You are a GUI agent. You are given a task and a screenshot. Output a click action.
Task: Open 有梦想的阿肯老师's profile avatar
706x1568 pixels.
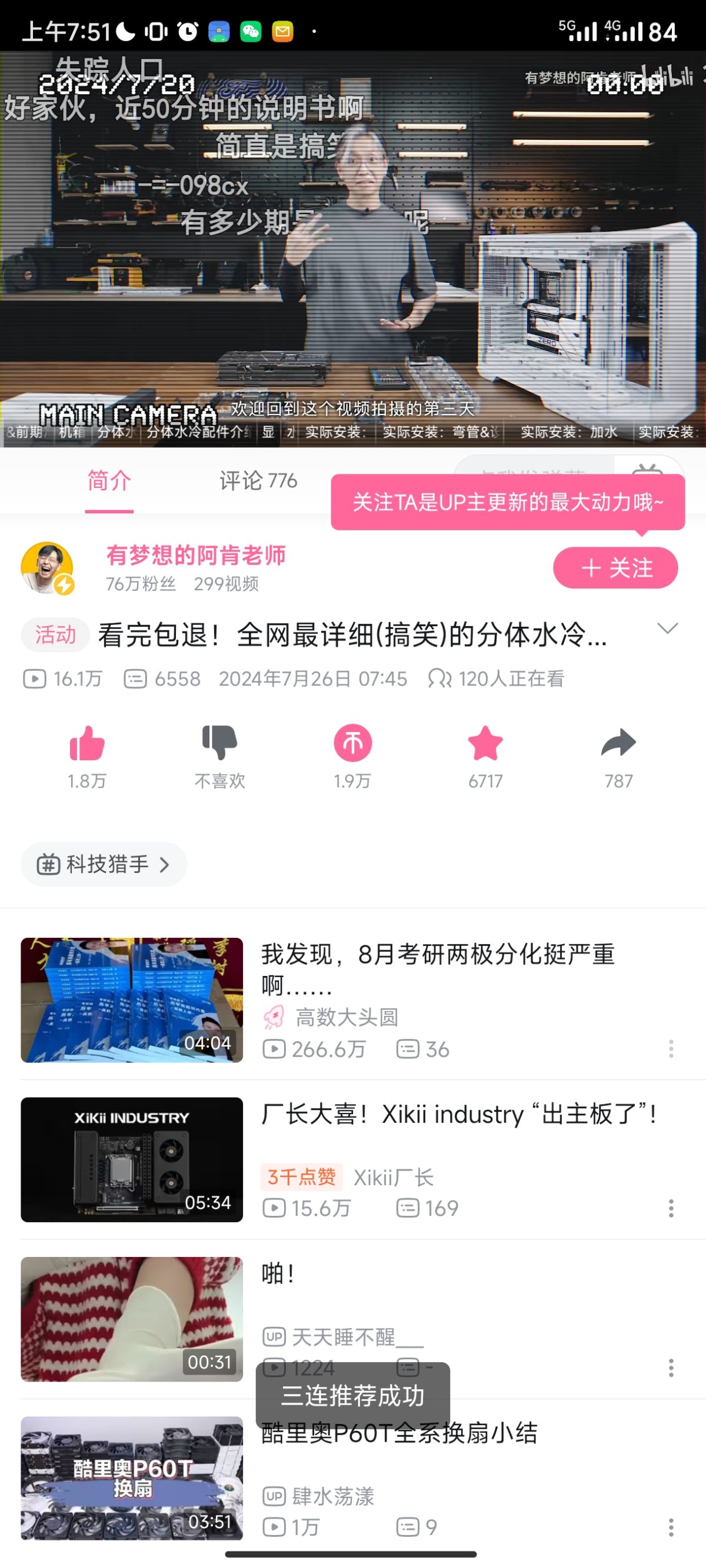tap(47, 567)
